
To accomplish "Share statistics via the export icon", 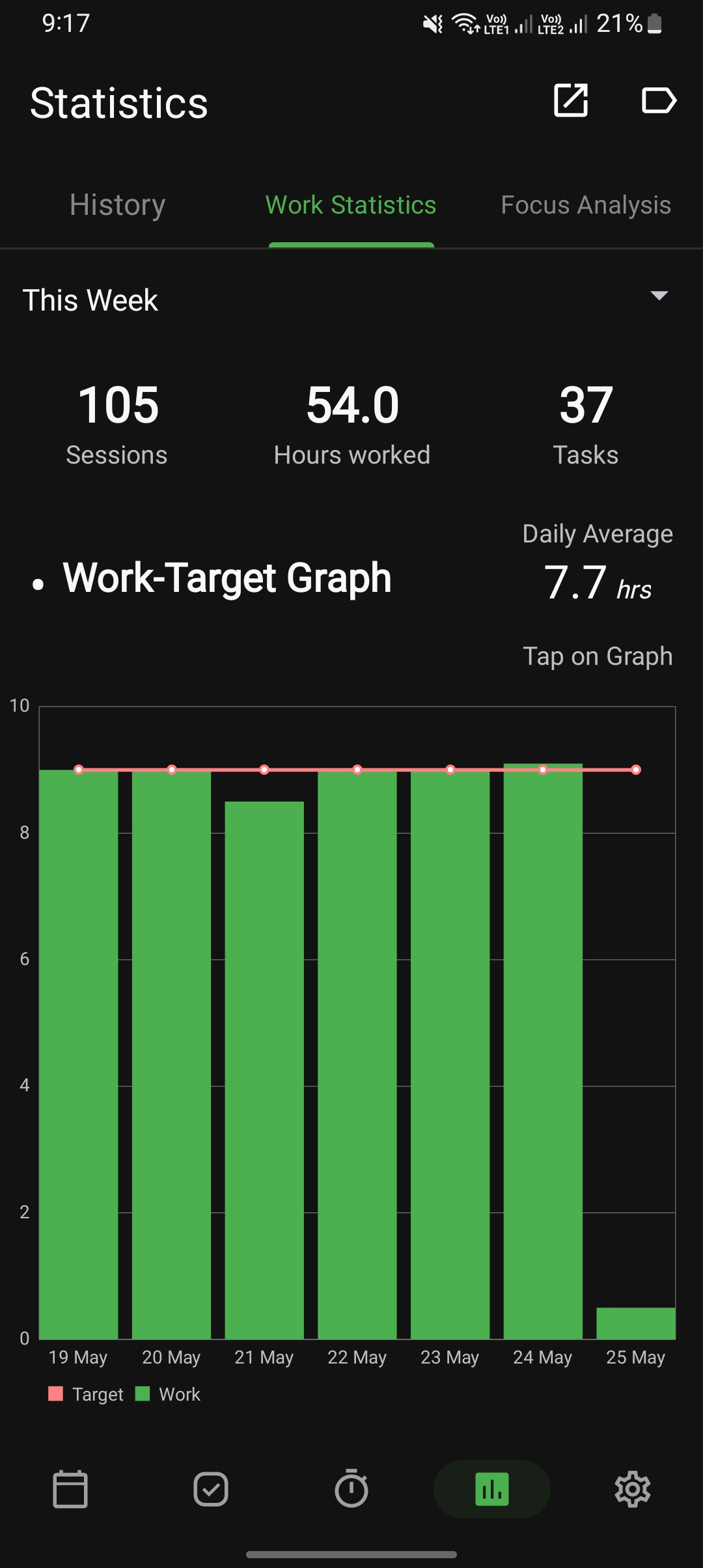I will click(x=571, y=100).
